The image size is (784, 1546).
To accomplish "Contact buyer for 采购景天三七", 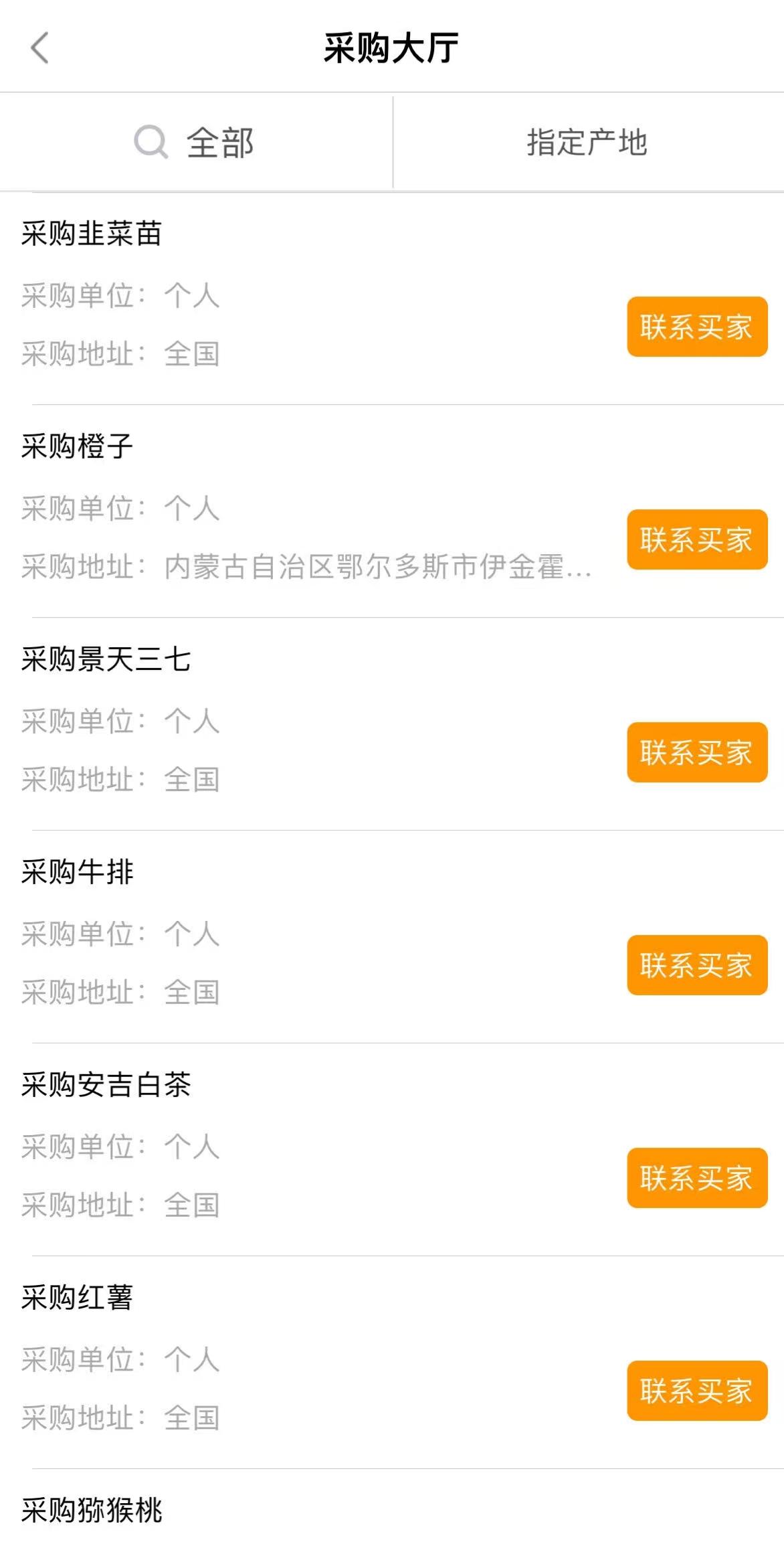I will (696, 752).
